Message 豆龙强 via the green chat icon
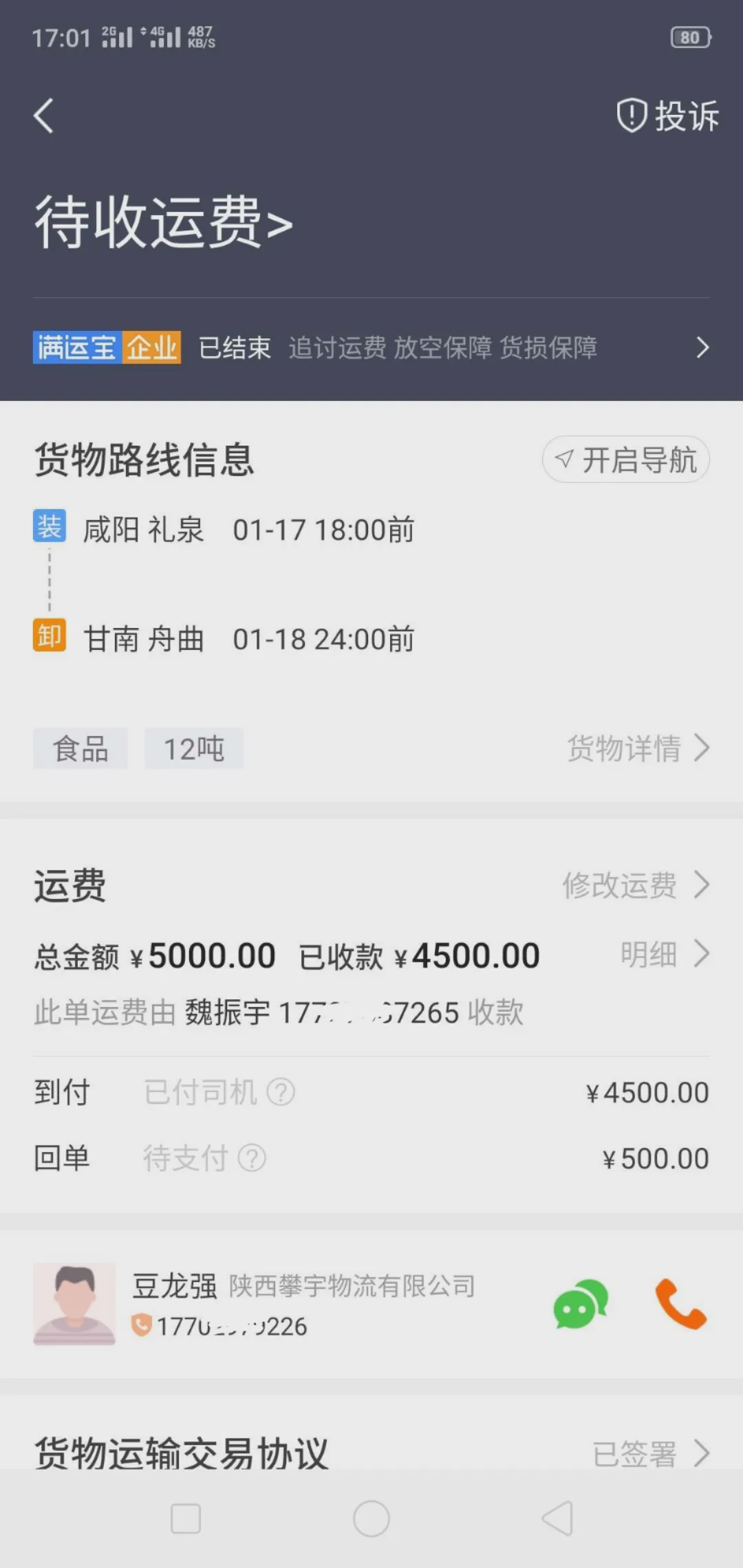The width and height of the screenshot is (743, 1568). click(581, 1304)
